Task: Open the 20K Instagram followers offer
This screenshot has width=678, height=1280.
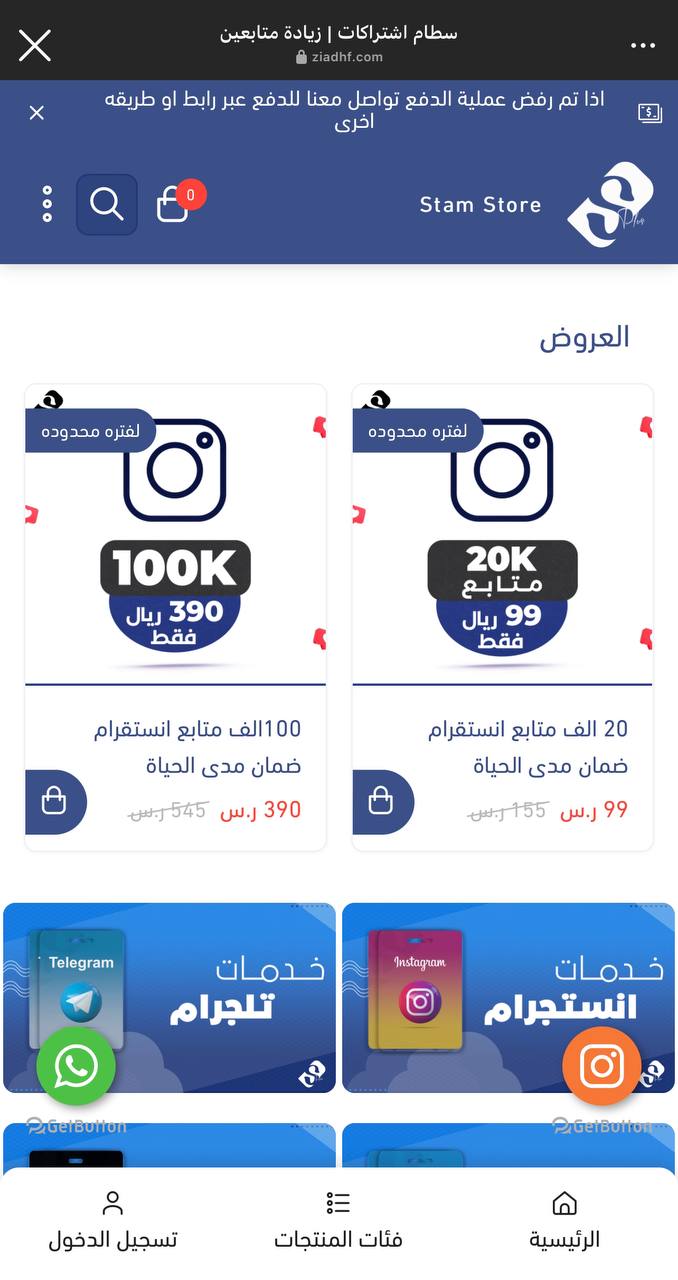Action: coord(502,535)
